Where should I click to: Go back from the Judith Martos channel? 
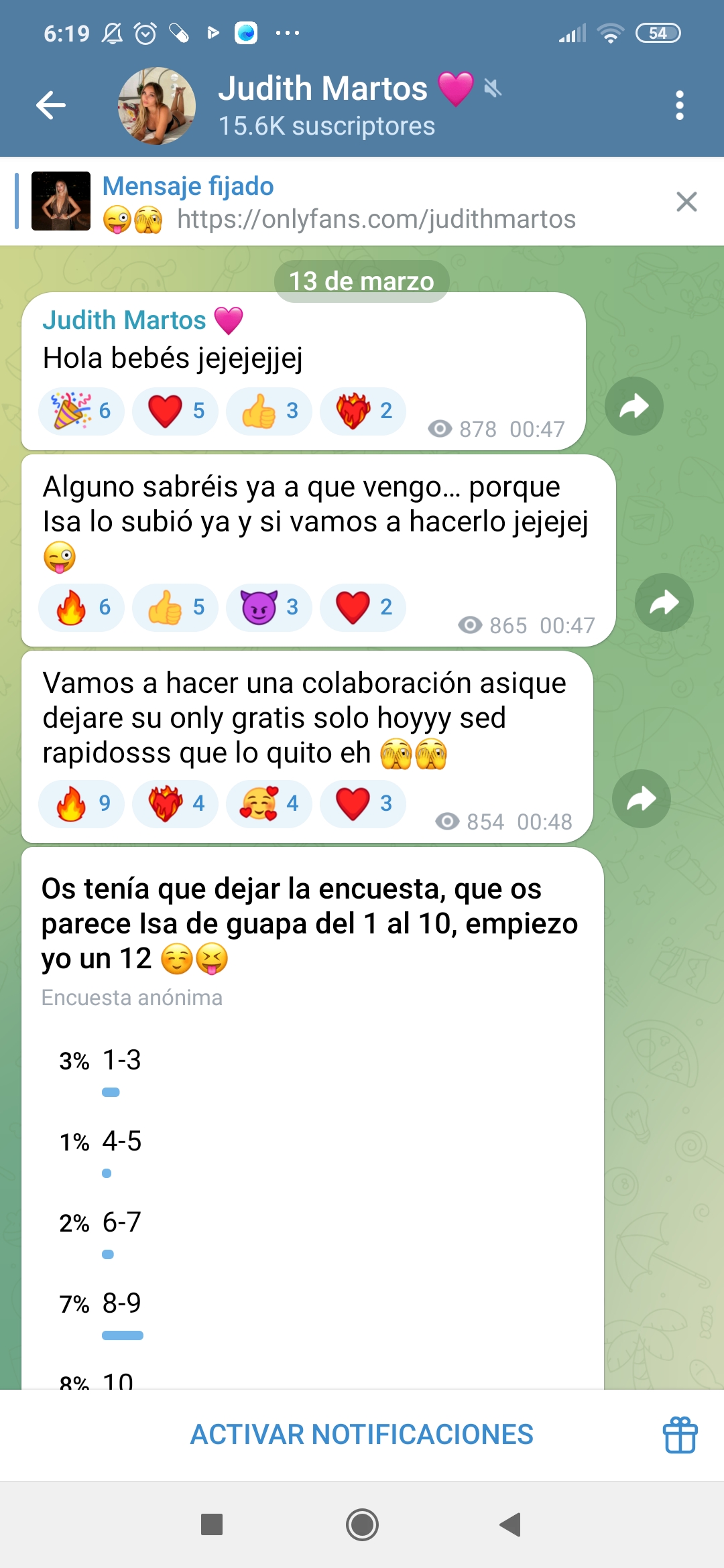point(51,105)
